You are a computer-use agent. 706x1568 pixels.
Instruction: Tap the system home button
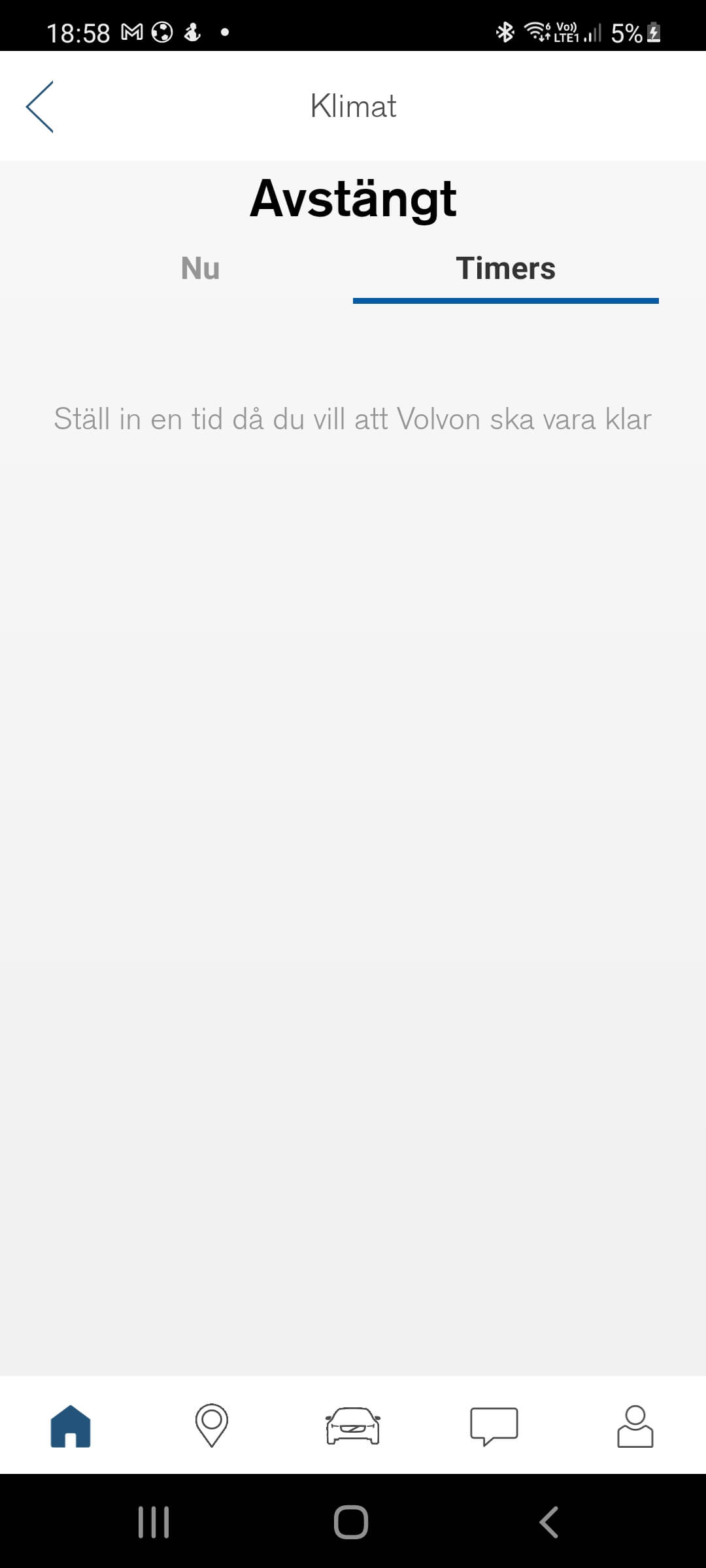coord(351,1522)
